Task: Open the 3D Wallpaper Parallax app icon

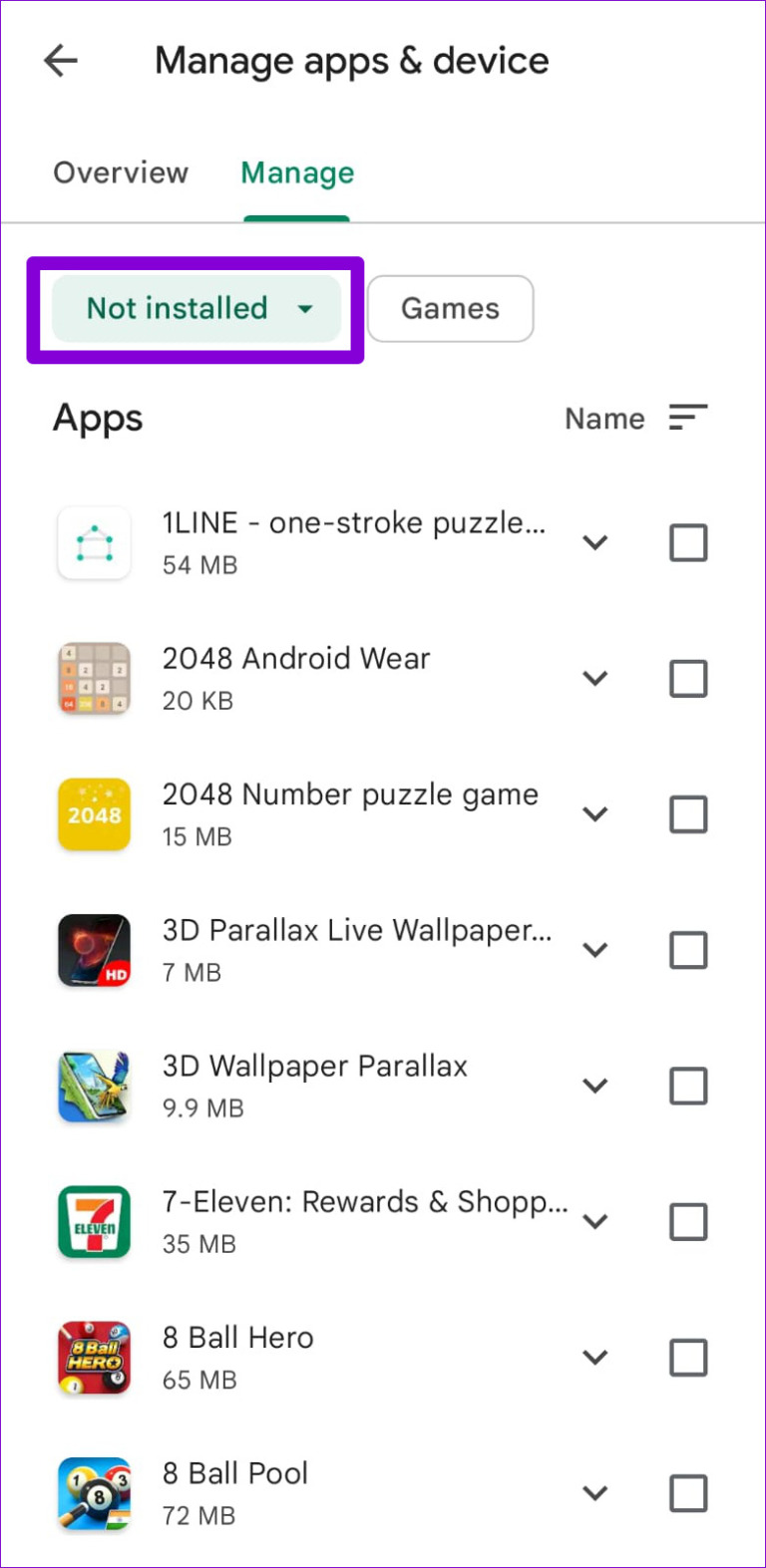Action: (x=93, y=1086)
